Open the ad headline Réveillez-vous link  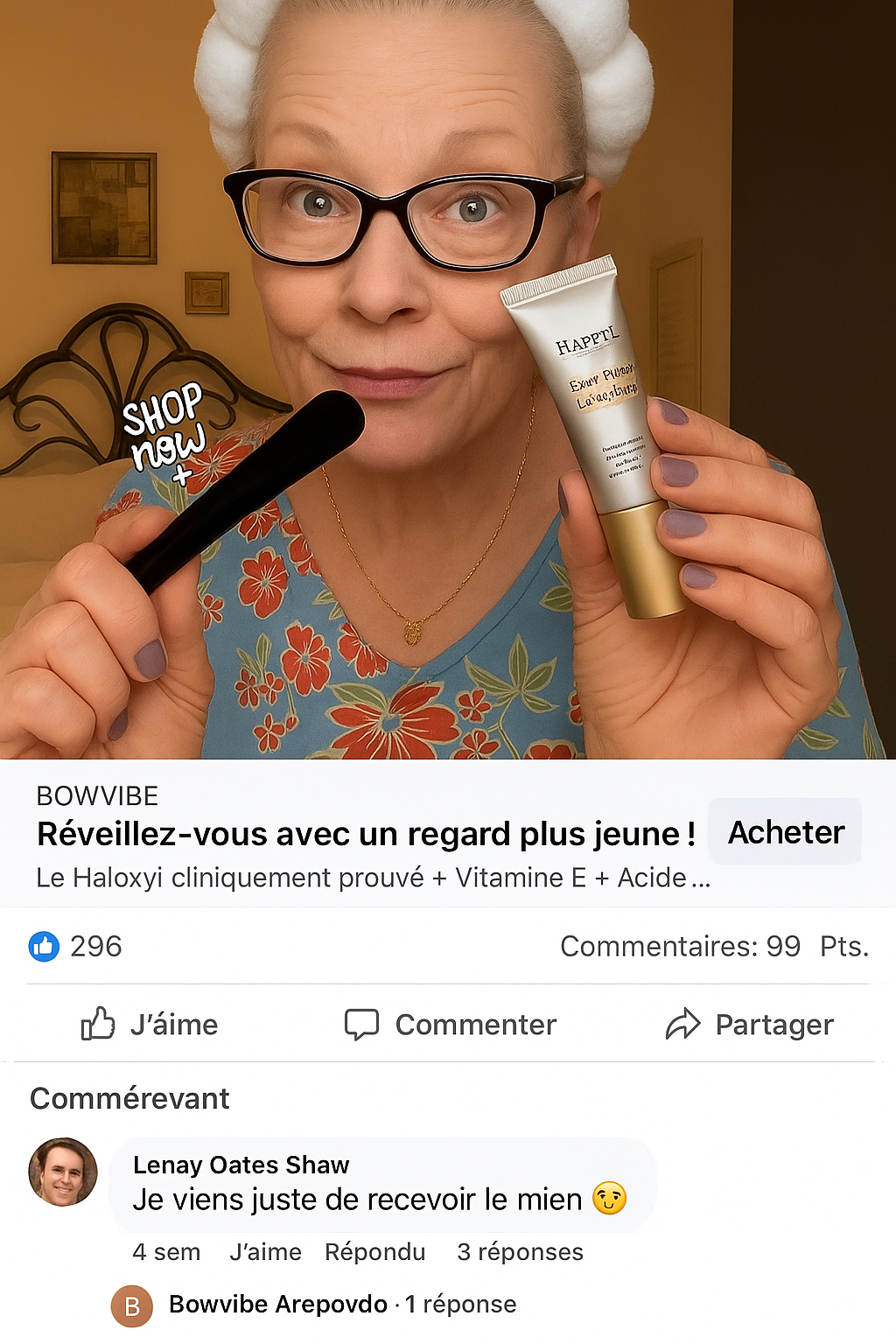click(x=366, y=834)
